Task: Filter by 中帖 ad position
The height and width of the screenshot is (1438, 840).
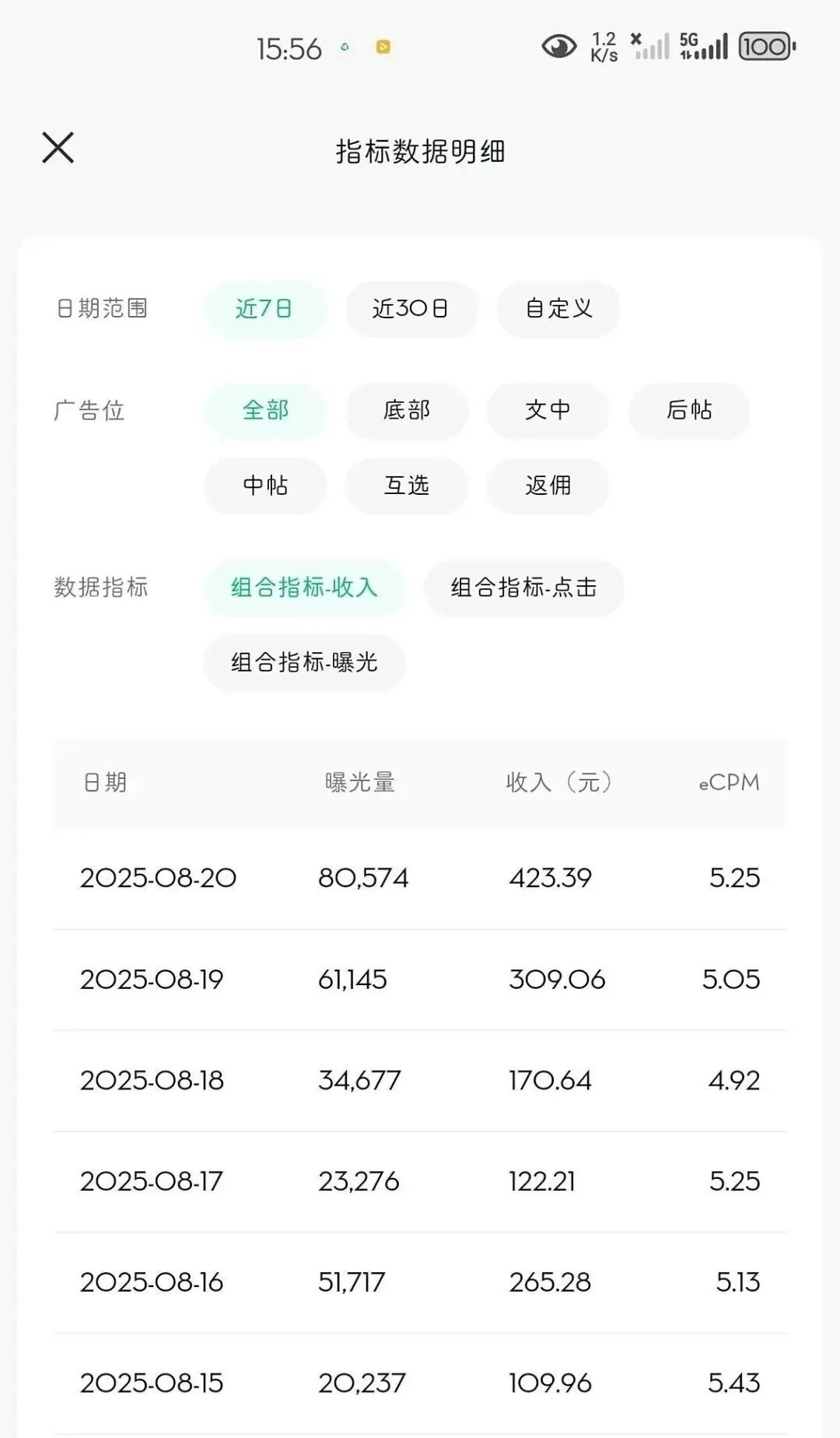Action: (265, 486)
